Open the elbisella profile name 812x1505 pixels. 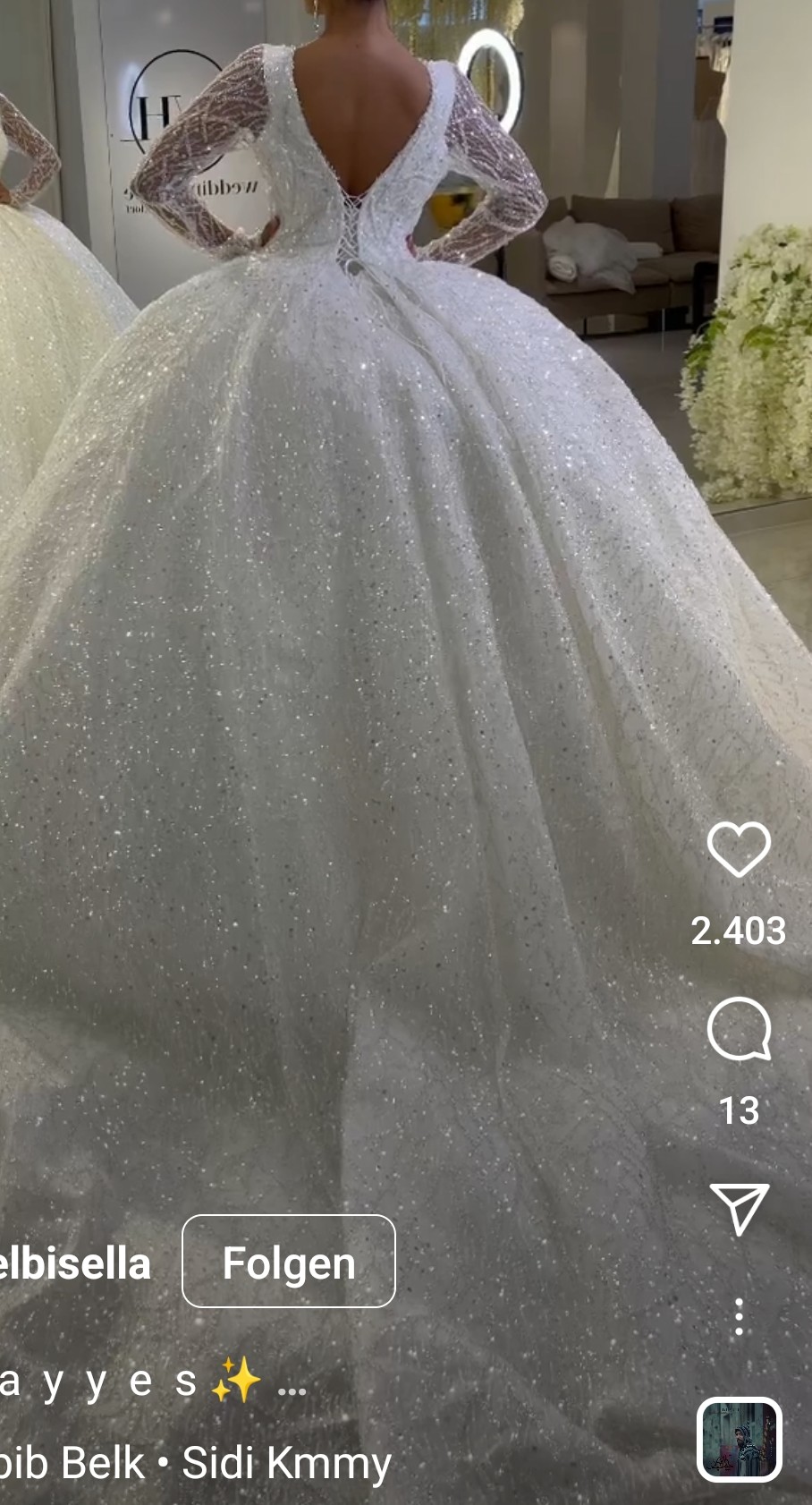75,1263
